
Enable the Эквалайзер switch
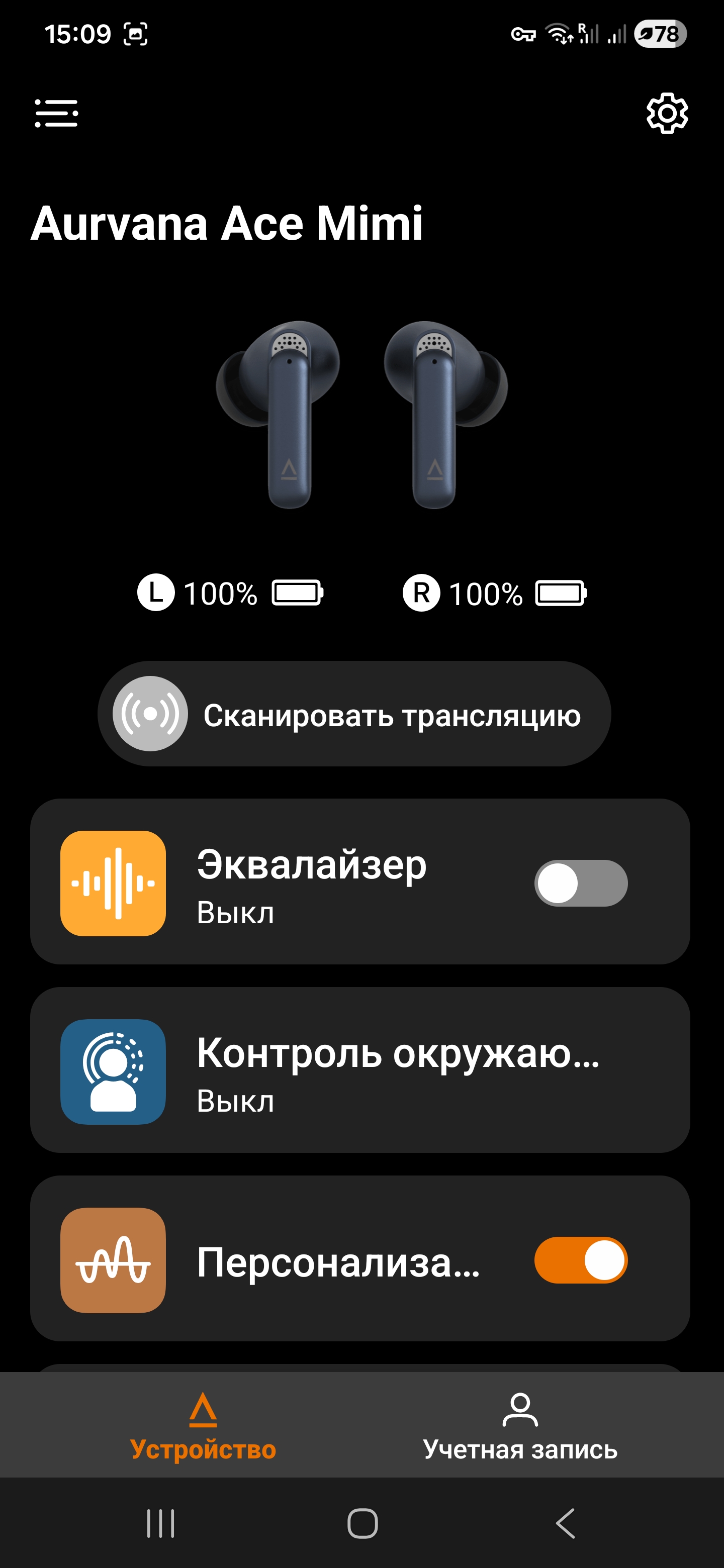(581, 883)
